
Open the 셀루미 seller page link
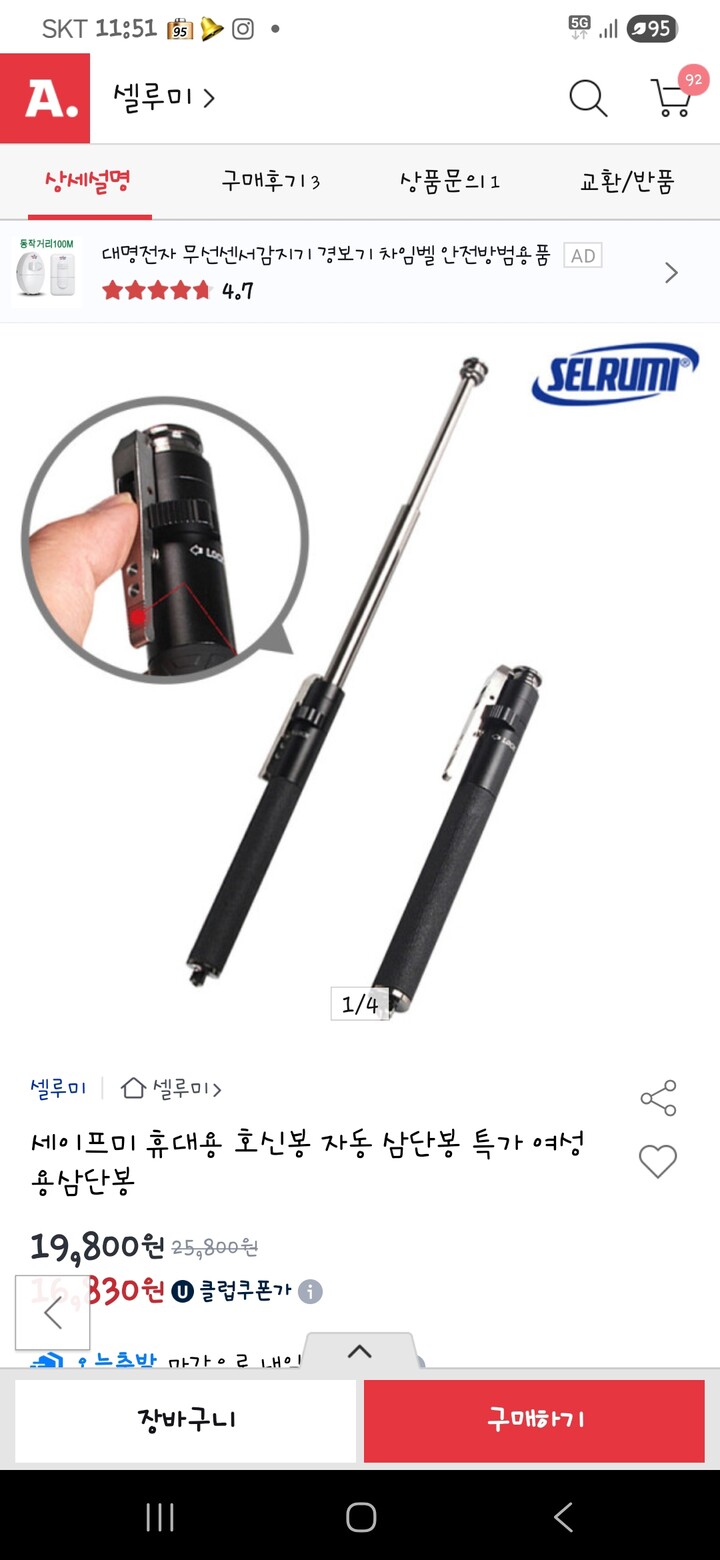[57, 1086]
